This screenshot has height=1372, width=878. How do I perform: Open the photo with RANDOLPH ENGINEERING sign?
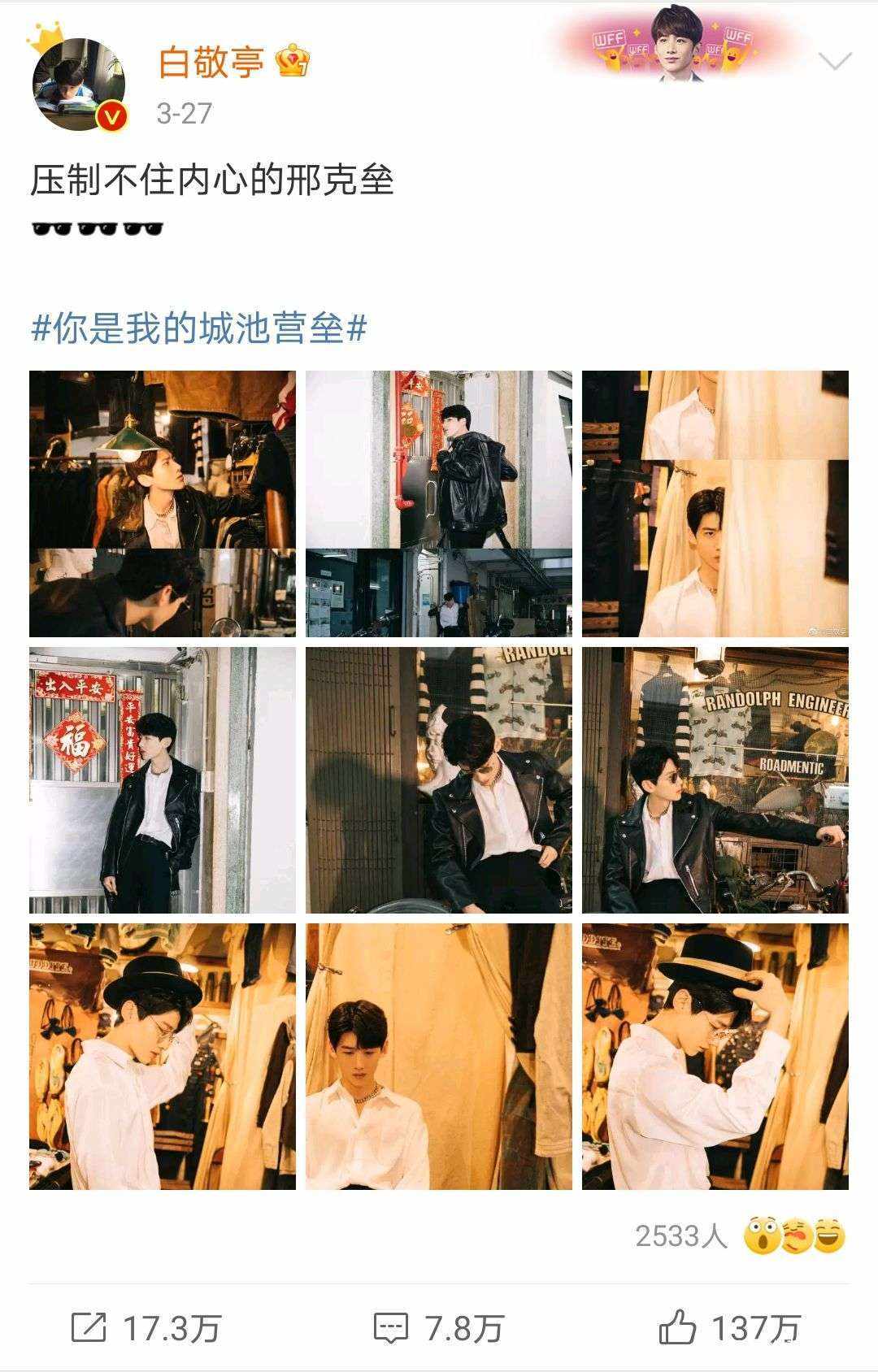coord(715,780)
